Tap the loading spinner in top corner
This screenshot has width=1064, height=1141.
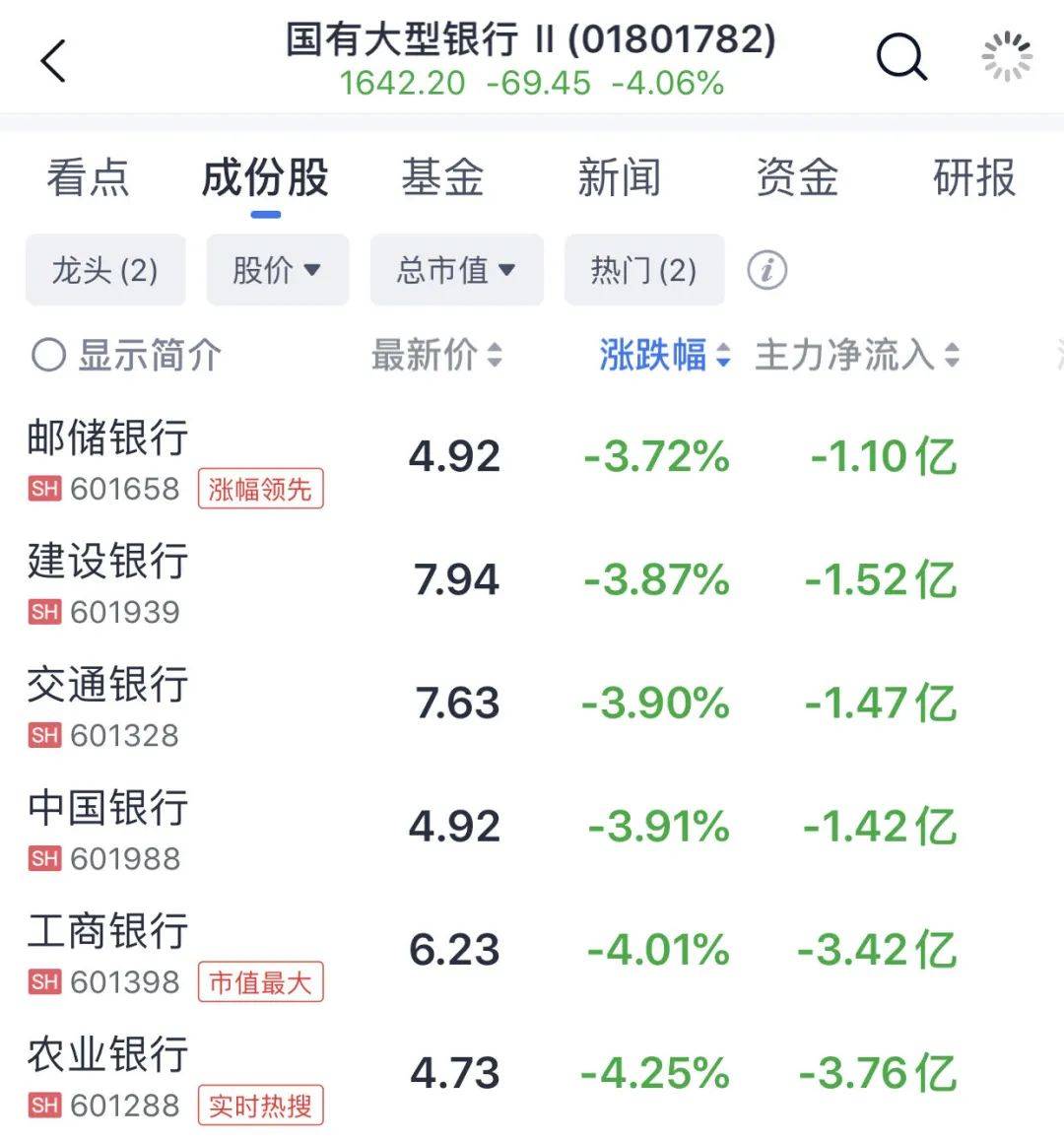[x=1007, y=57]
